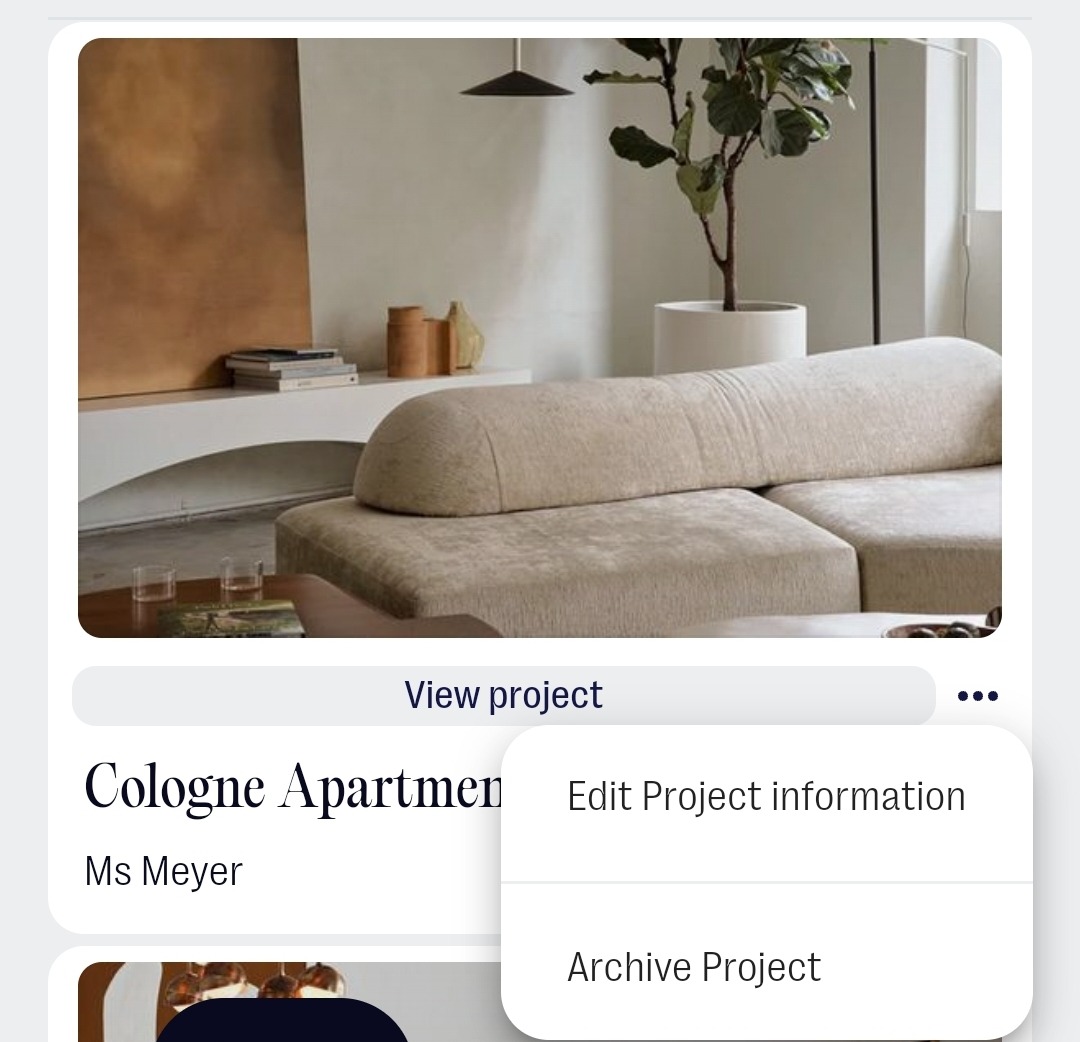Open the Cologne Apartment project via View project
1080x1042 pixels.
click(x=503, y=696)
